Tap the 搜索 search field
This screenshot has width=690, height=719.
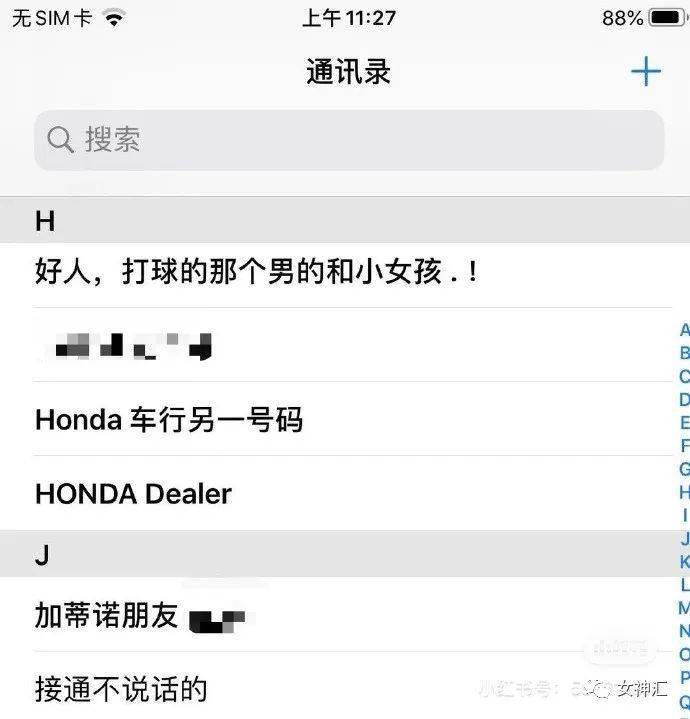348,140
